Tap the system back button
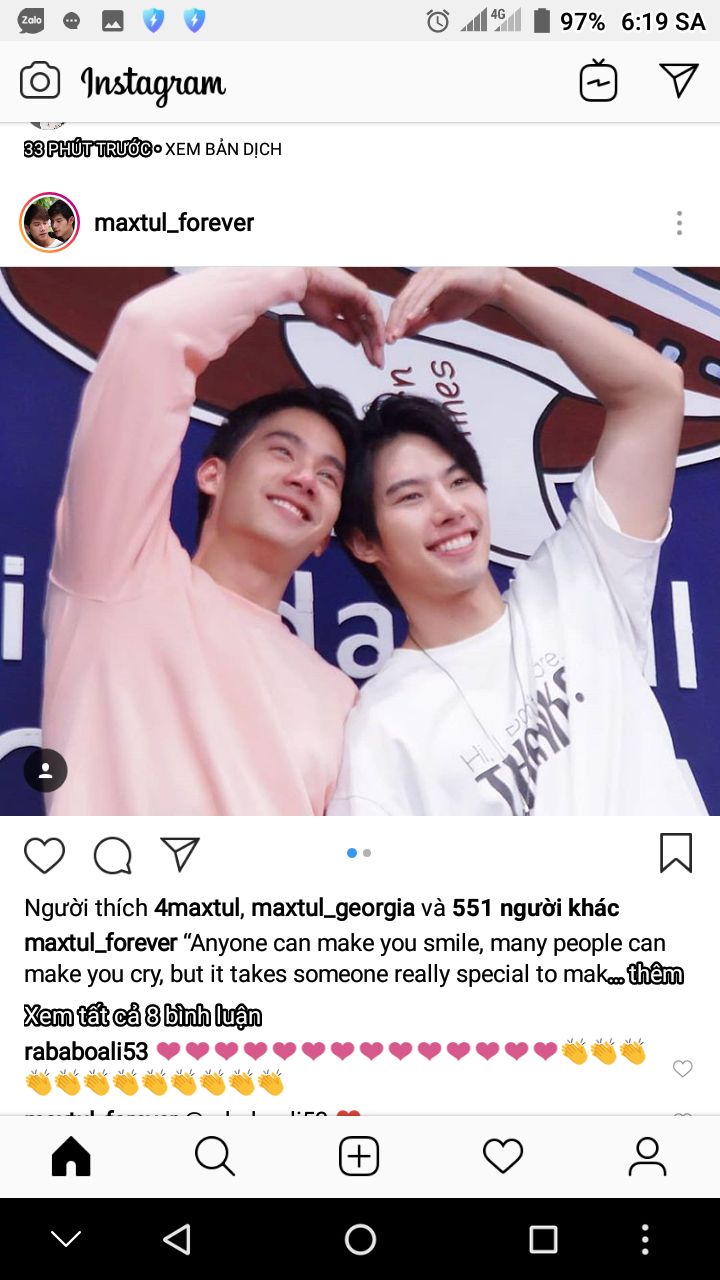The width and height of the screenshot is (720, 1280). (x=177, y=1240)
